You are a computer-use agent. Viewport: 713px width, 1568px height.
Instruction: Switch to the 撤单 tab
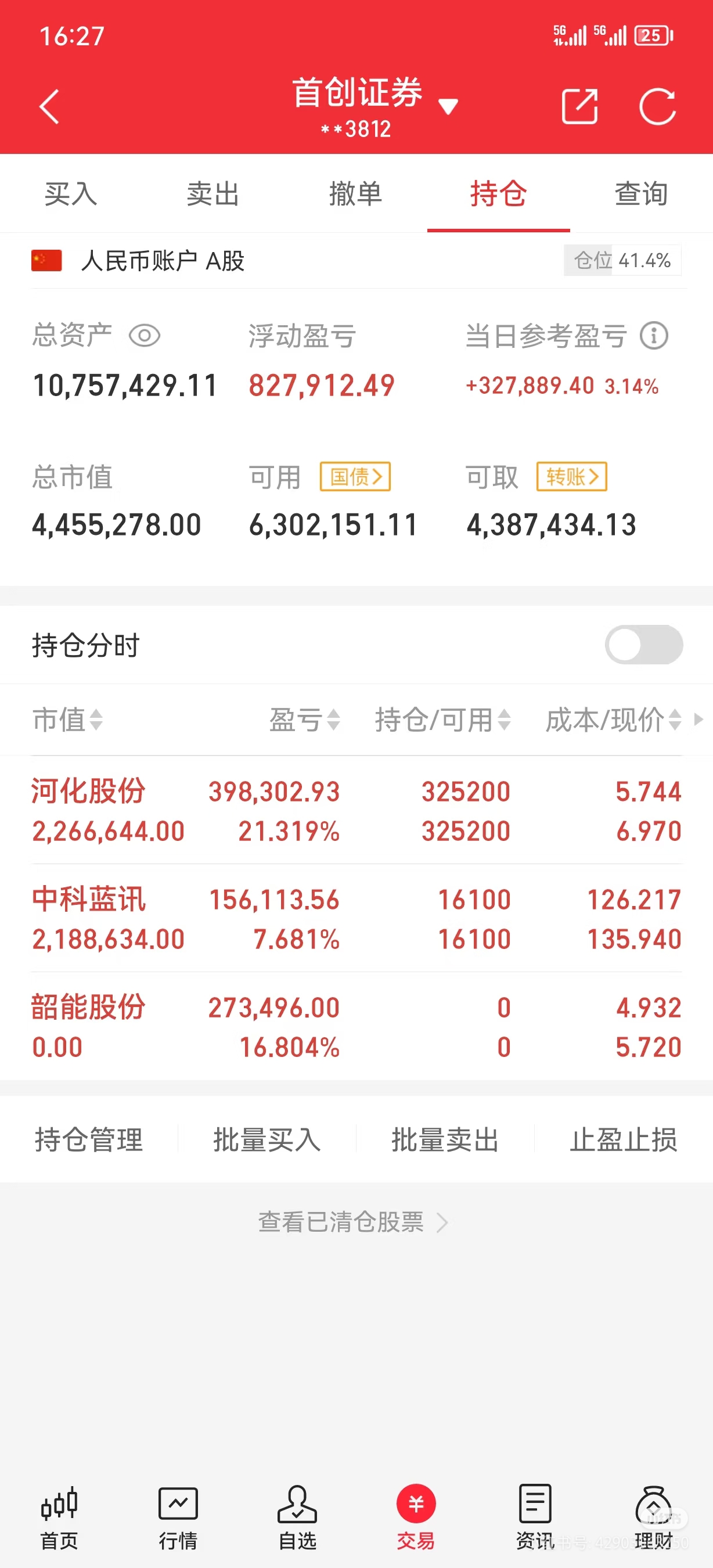coord(356,193)
